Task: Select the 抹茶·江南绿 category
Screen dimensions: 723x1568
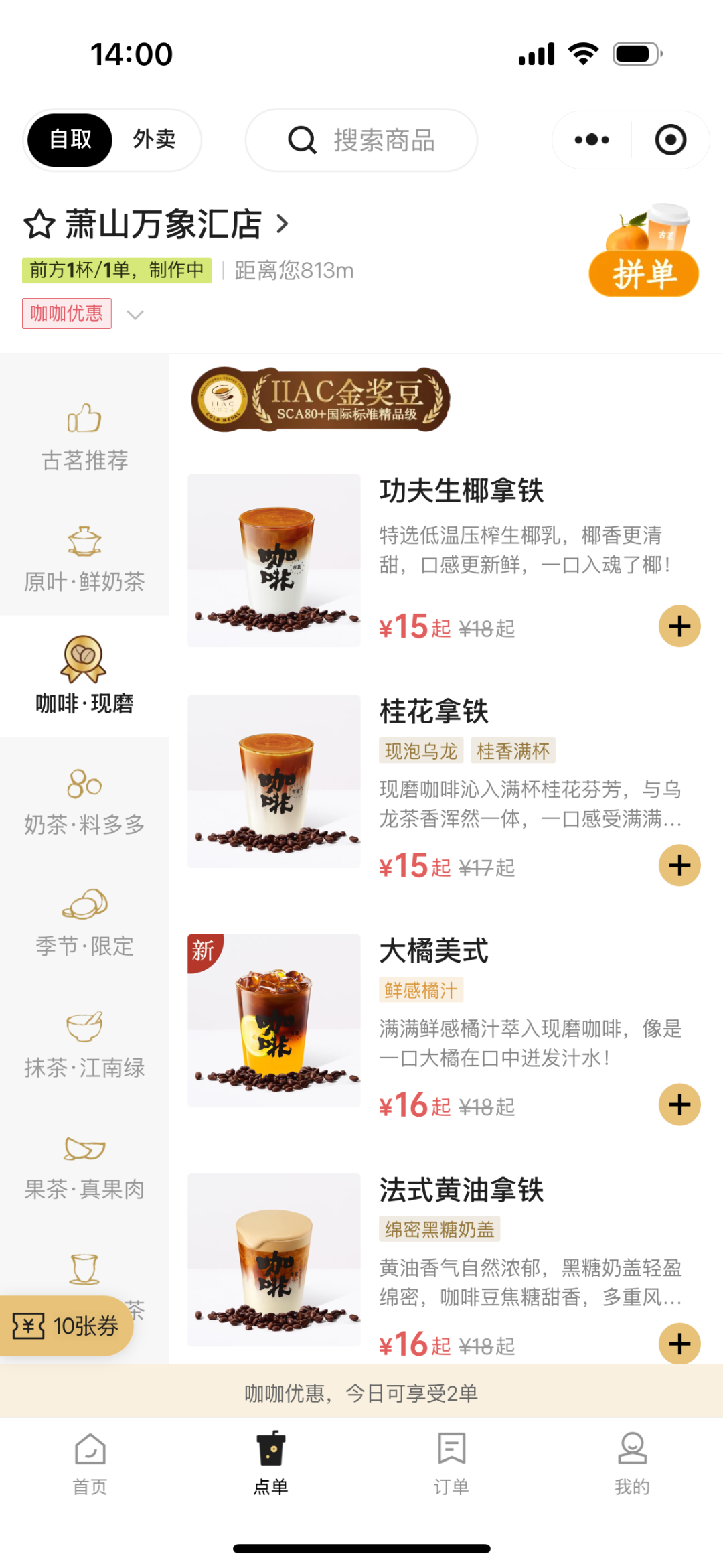Action: coord(84,1045)
